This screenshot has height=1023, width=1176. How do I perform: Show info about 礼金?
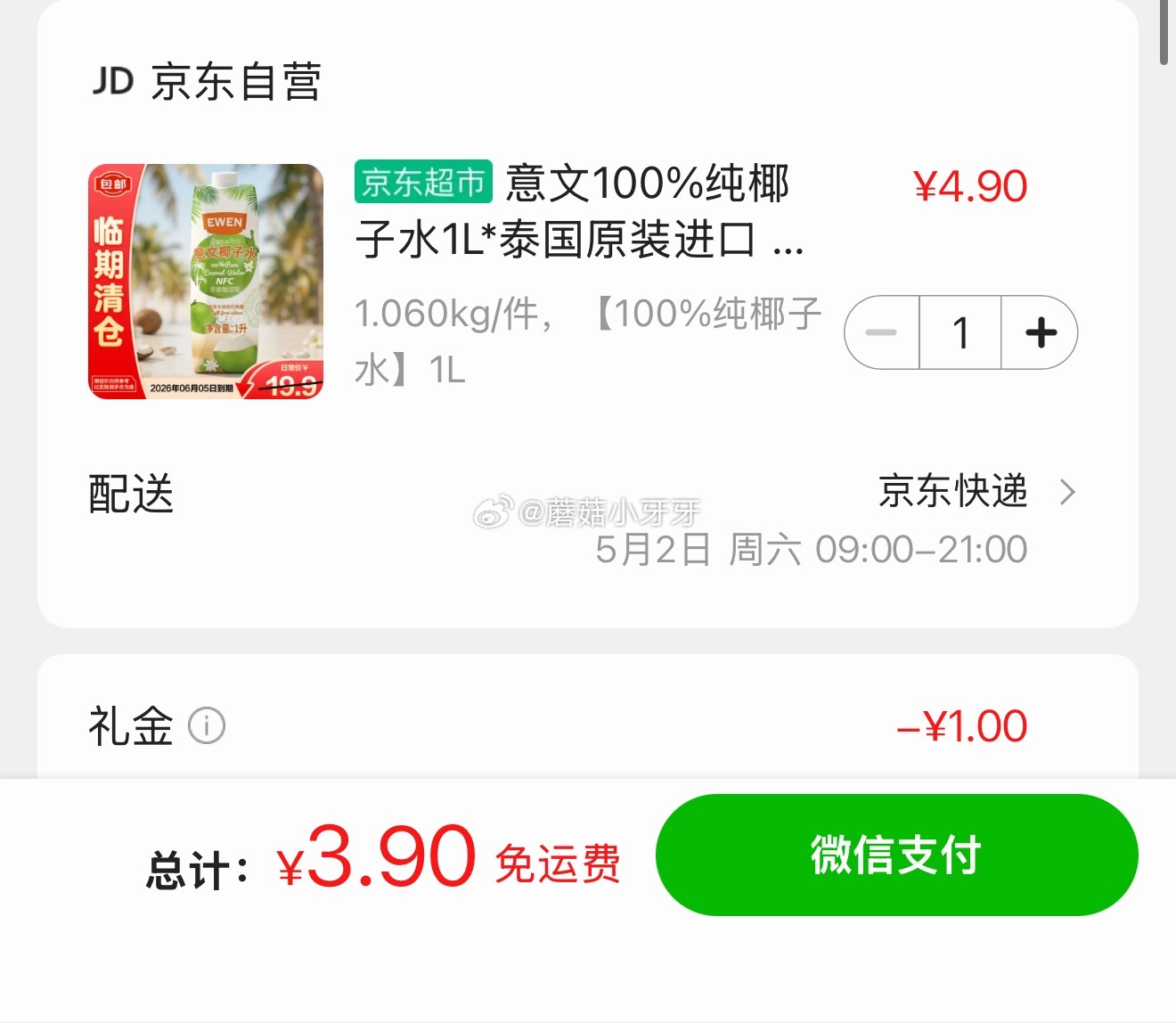point(207,726)
